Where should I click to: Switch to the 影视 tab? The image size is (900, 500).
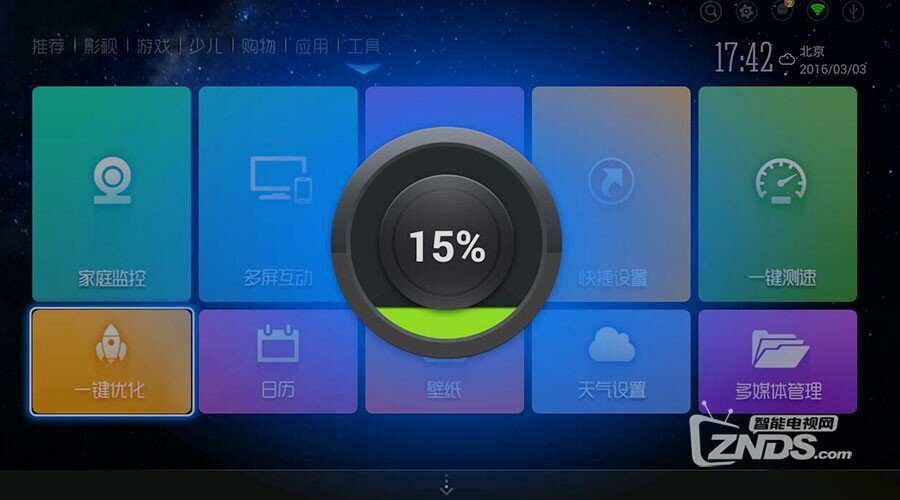coord(100,46)
